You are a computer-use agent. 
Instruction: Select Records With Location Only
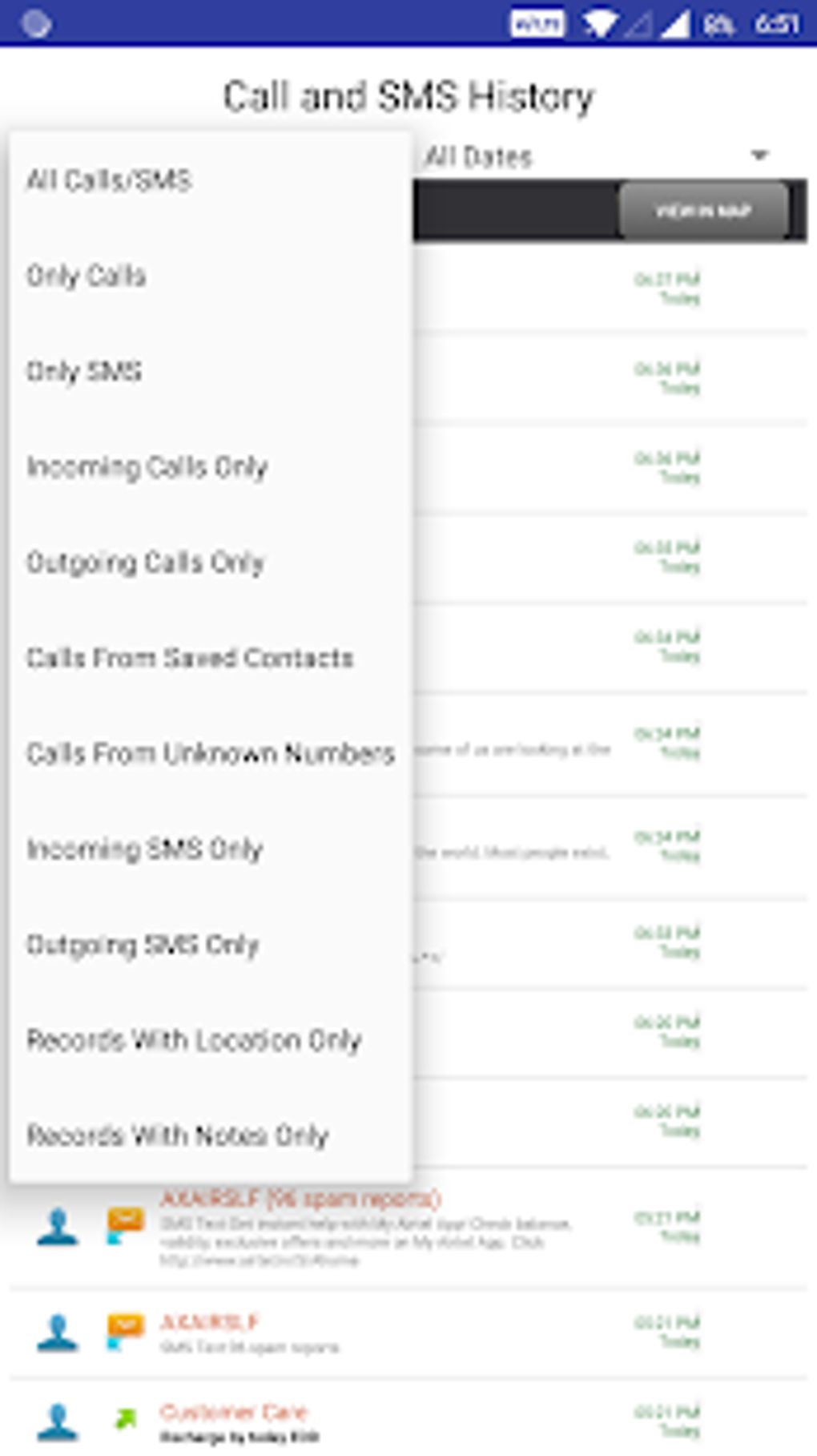pos(211,1039)
